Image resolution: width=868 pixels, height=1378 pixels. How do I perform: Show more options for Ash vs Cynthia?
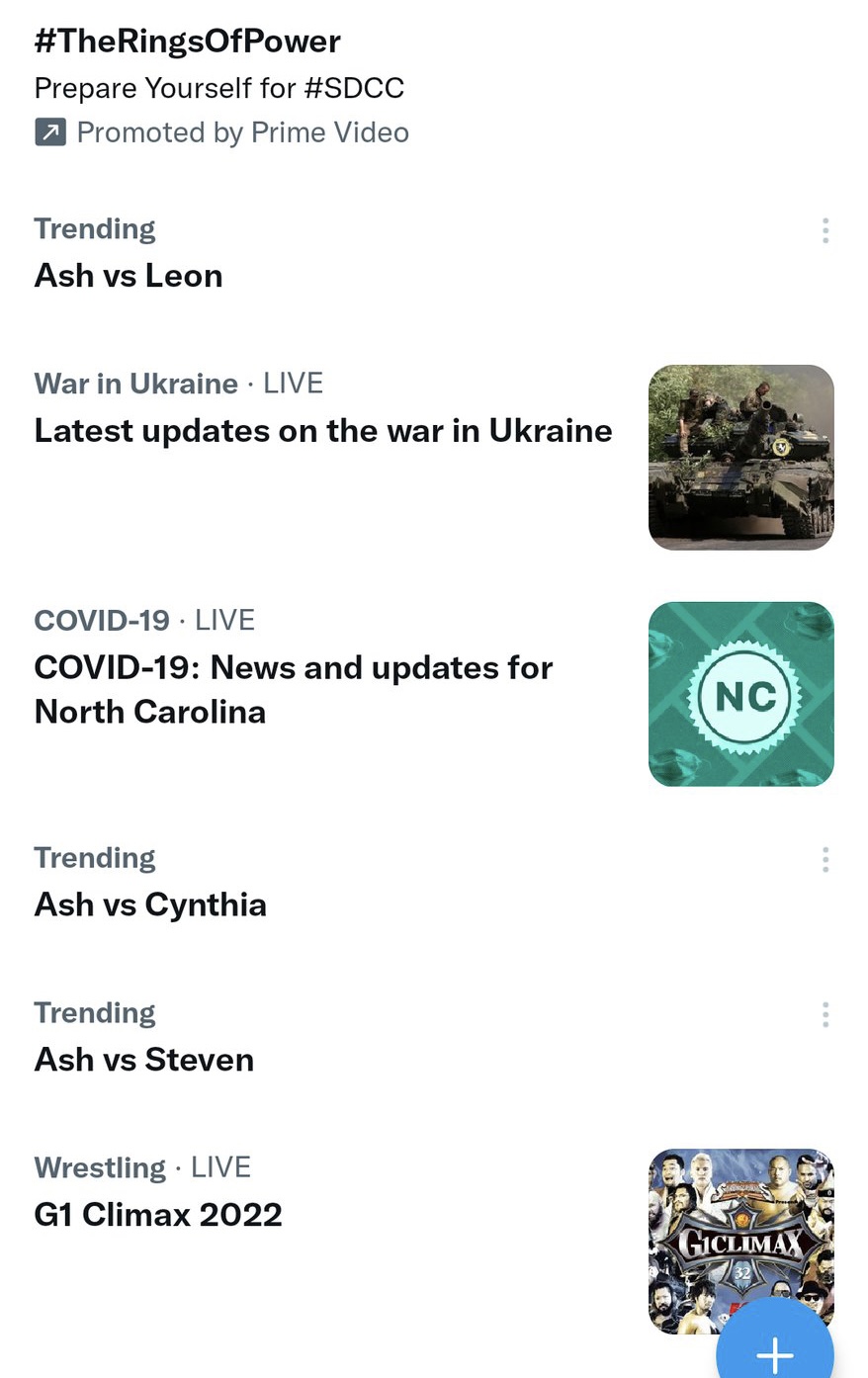point(825,860)
